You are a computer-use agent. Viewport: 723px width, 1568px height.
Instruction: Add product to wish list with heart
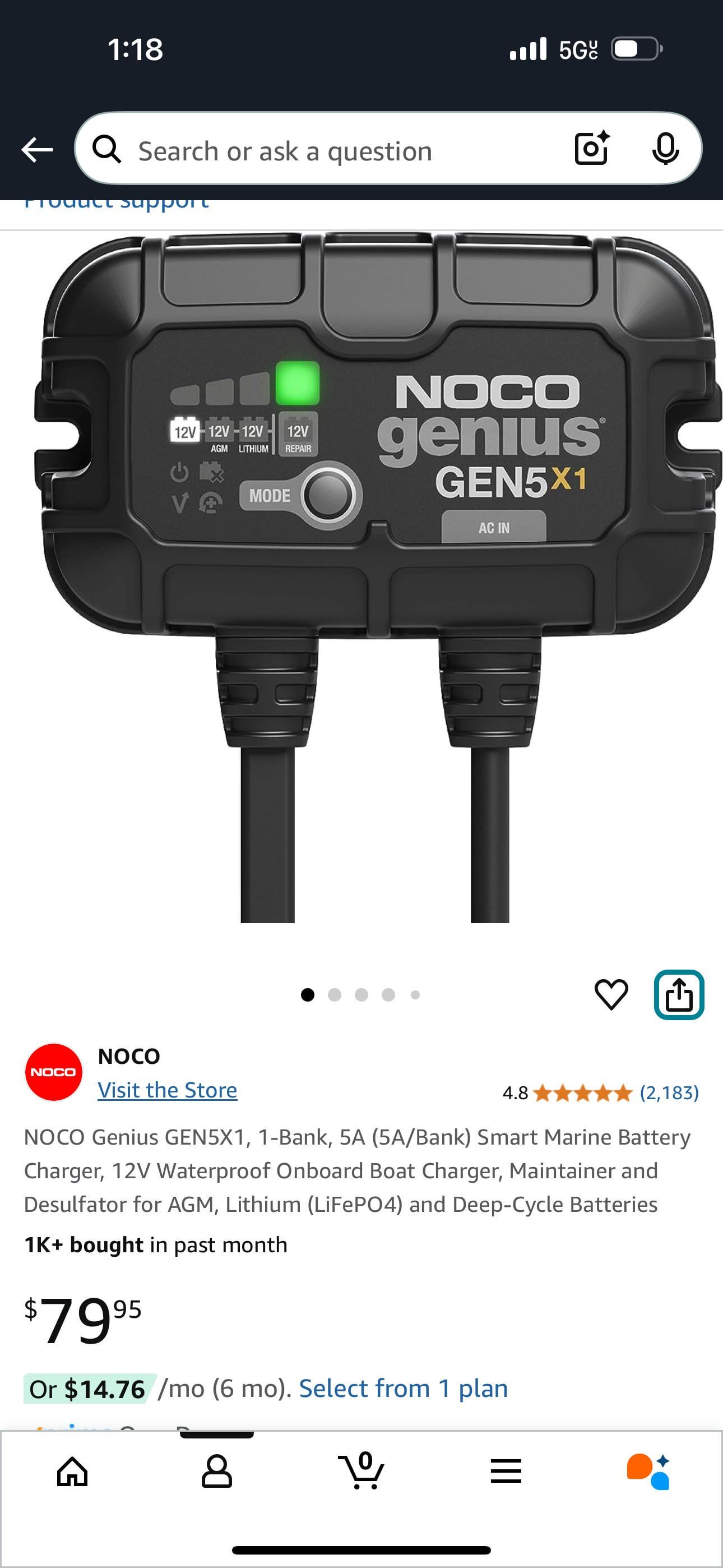click(x=610, y=995)
